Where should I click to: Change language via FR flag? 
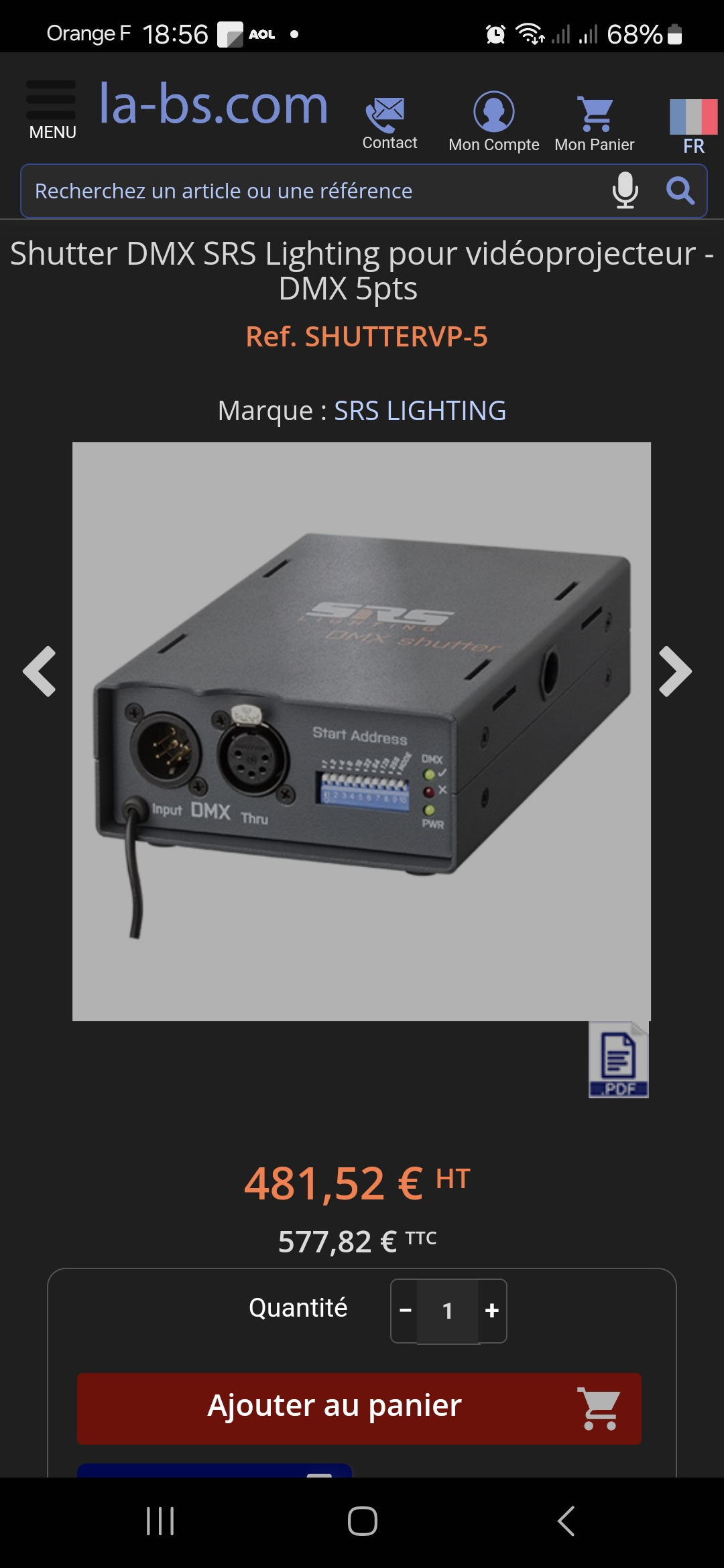[x=693, y=126]
